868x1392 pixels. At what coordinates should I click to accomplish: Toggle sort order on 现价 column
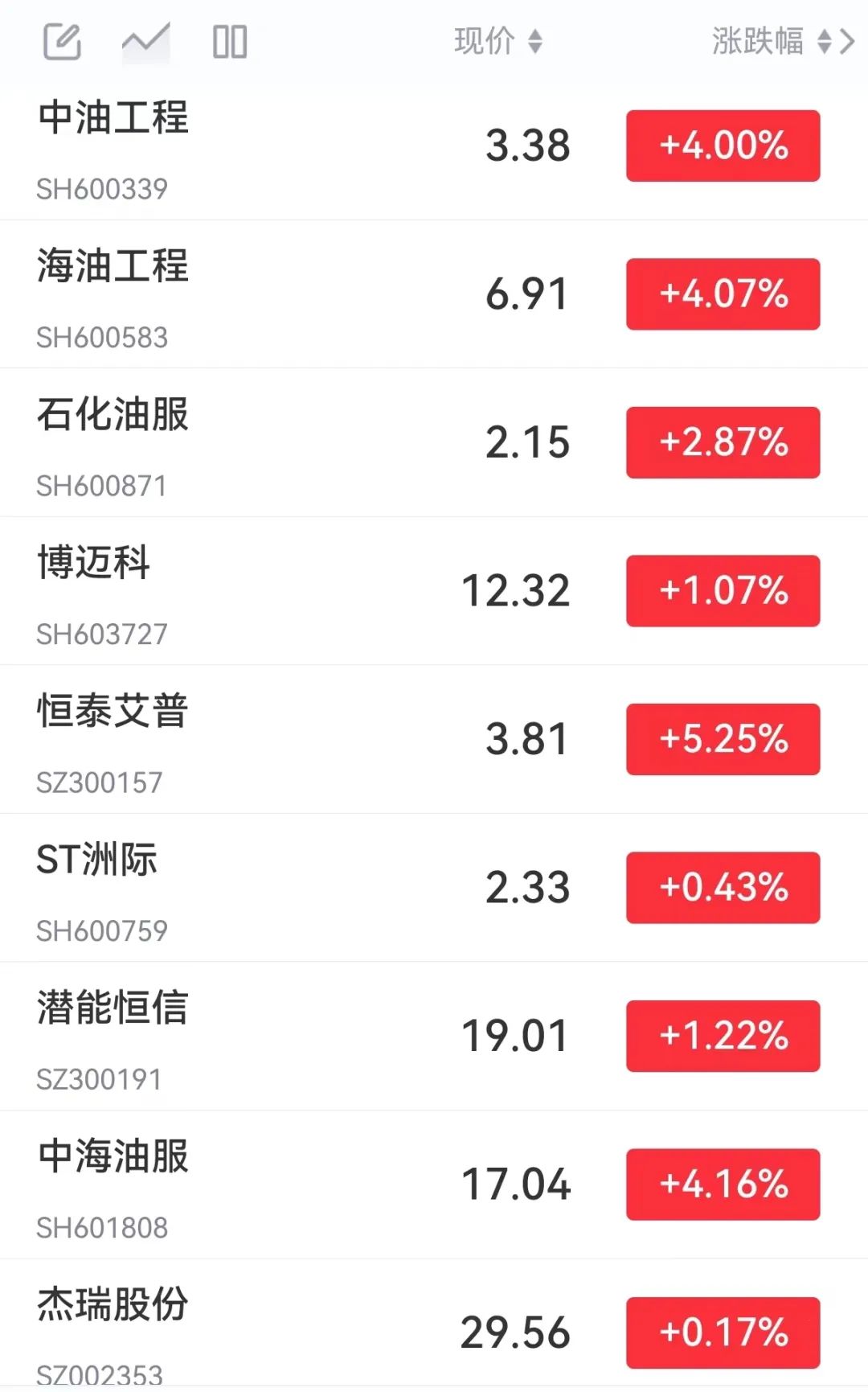(533, 41)
